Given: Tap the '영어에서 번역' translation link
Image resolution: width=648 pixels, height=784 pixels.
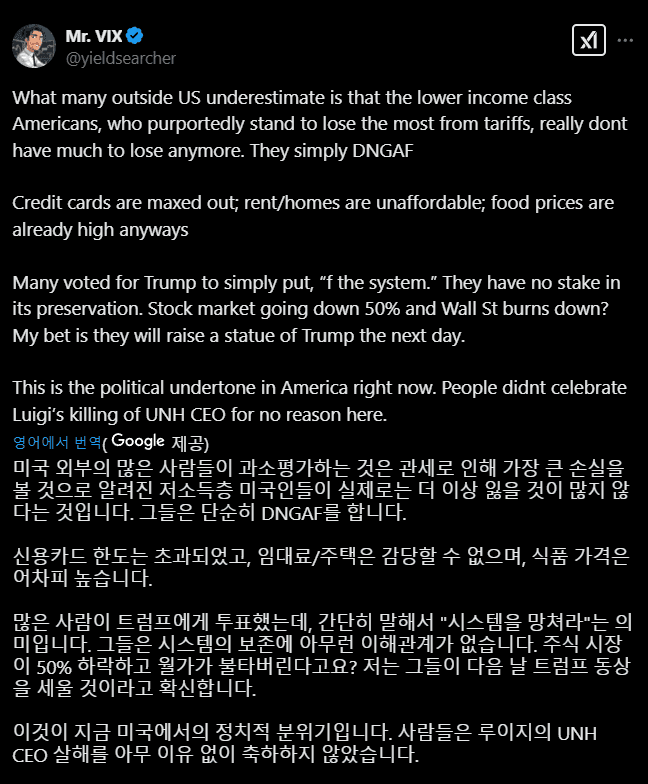Looking at the screenshot, I should (x=57, y=442).
